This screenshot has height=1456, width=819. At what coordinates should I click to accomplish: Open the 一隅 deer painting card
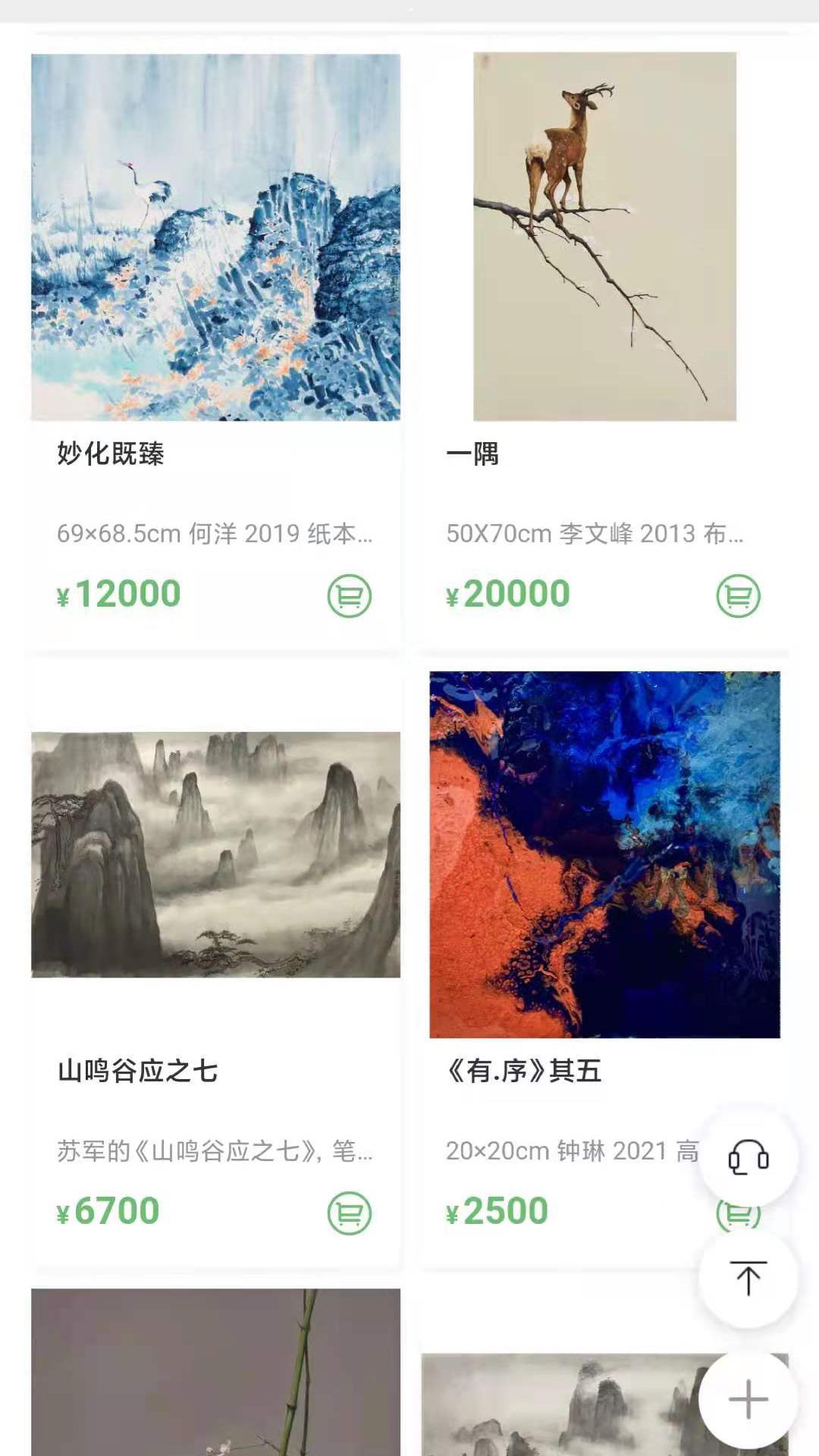tap(604, 237)
